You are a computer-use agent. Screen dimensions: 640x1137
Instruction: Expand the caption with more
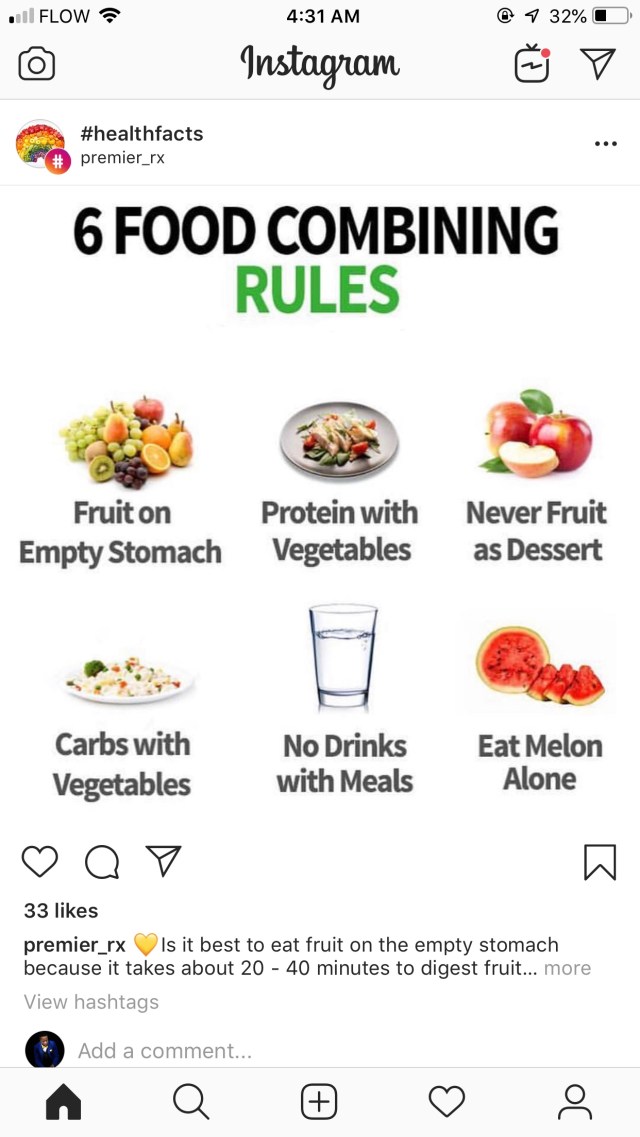(567, 968)
